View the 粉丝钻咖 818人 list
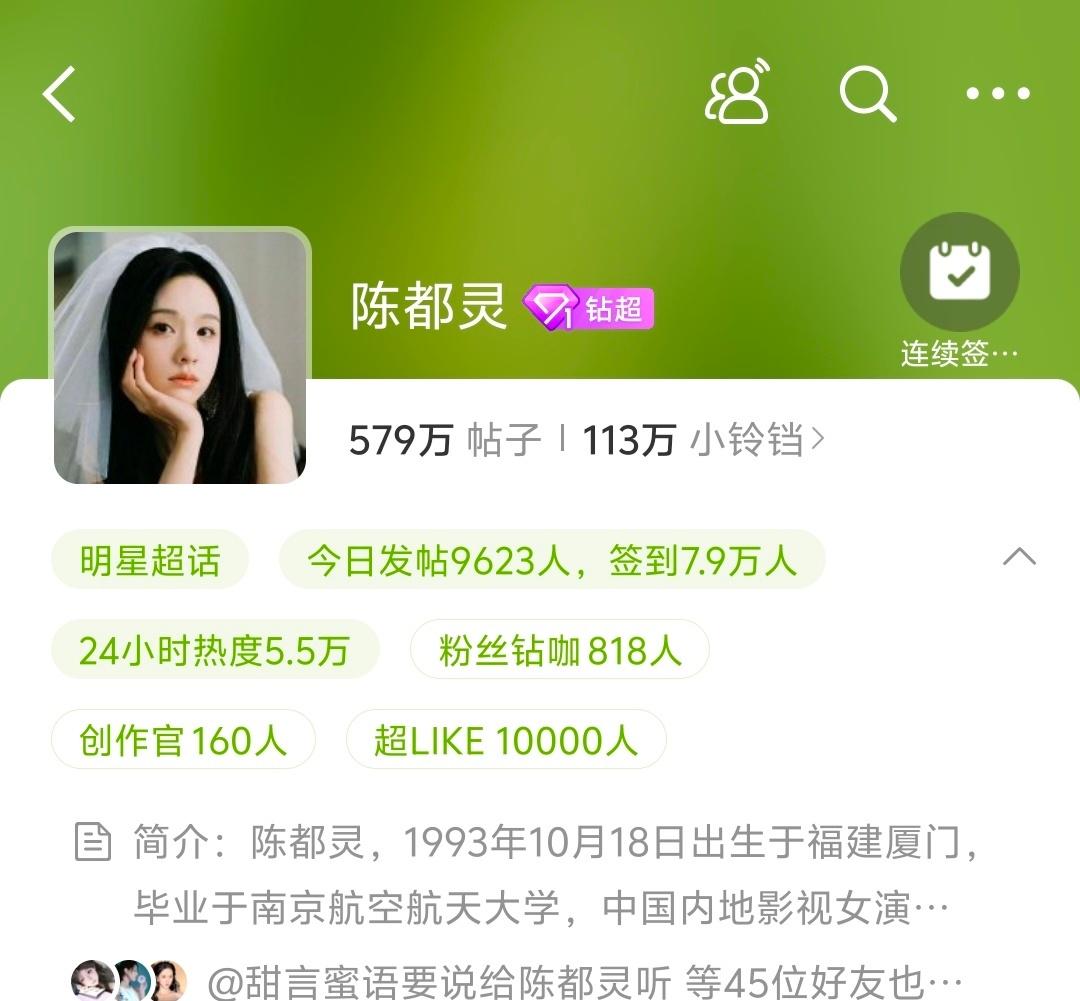 (x=559, y=651)
